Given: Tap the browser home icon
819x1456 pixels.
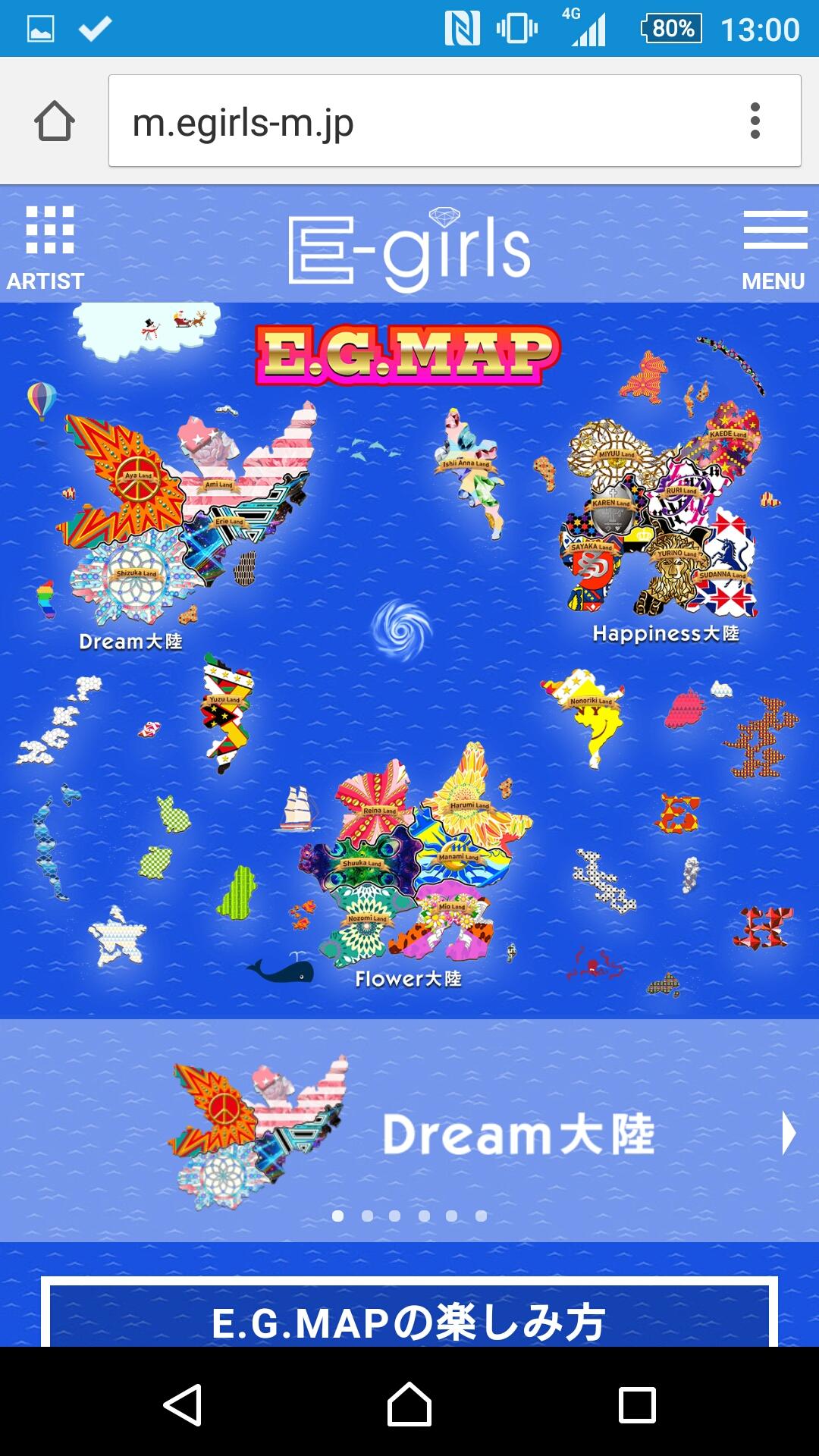Looking at the screenshot, I should point(55,121).
